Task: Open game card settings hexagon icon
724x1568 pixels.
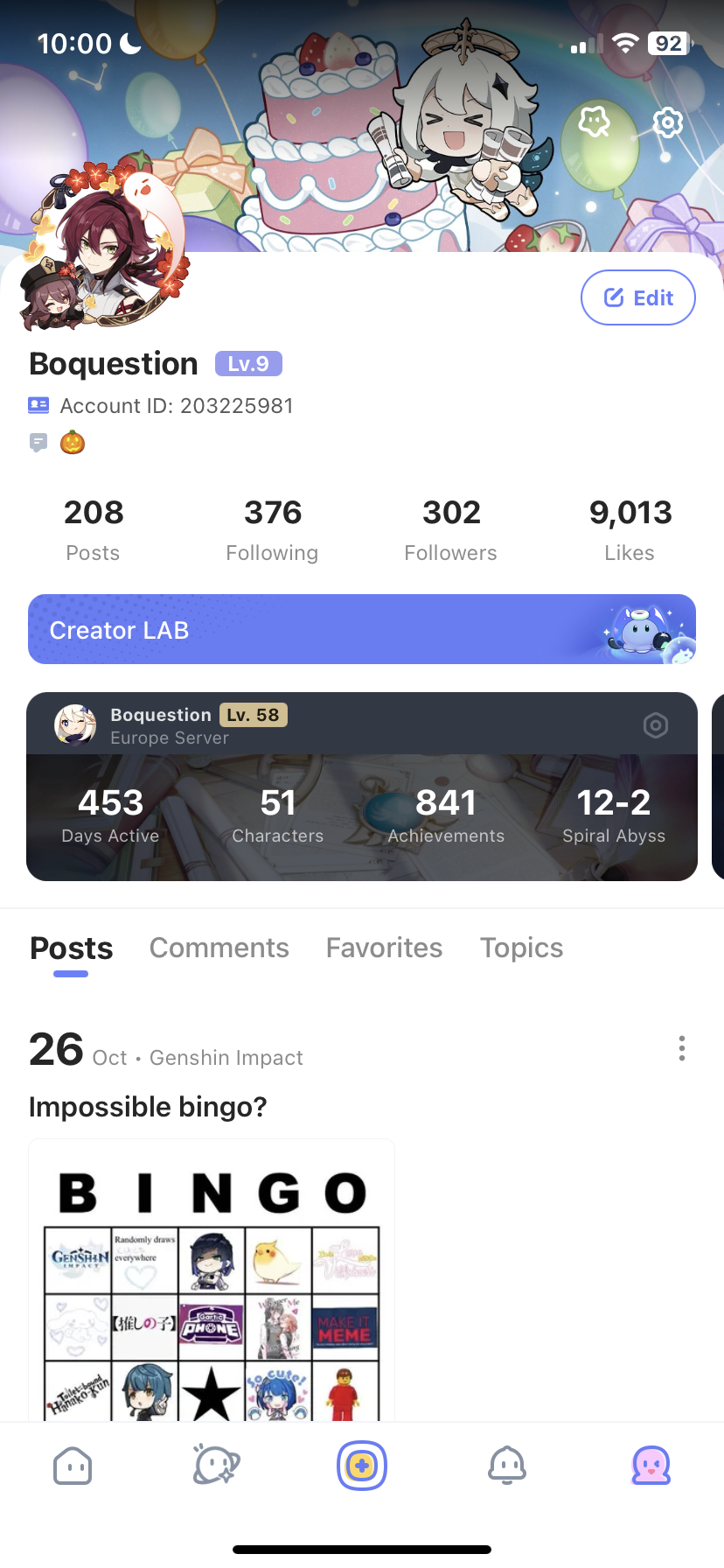Action: click(655, 724)
